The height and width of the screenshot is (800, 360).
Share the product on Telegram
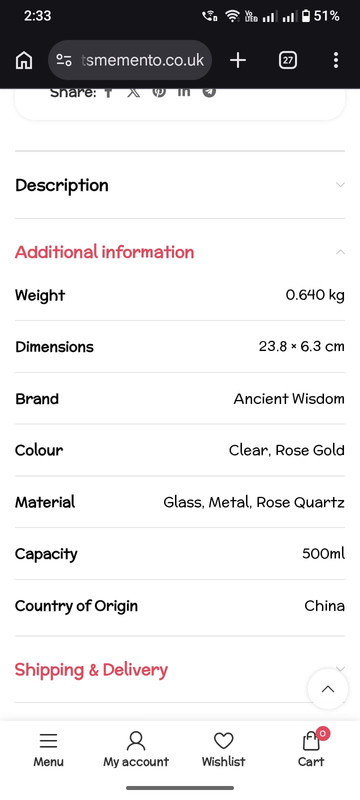pyautogui.click(x=209, y=92)
